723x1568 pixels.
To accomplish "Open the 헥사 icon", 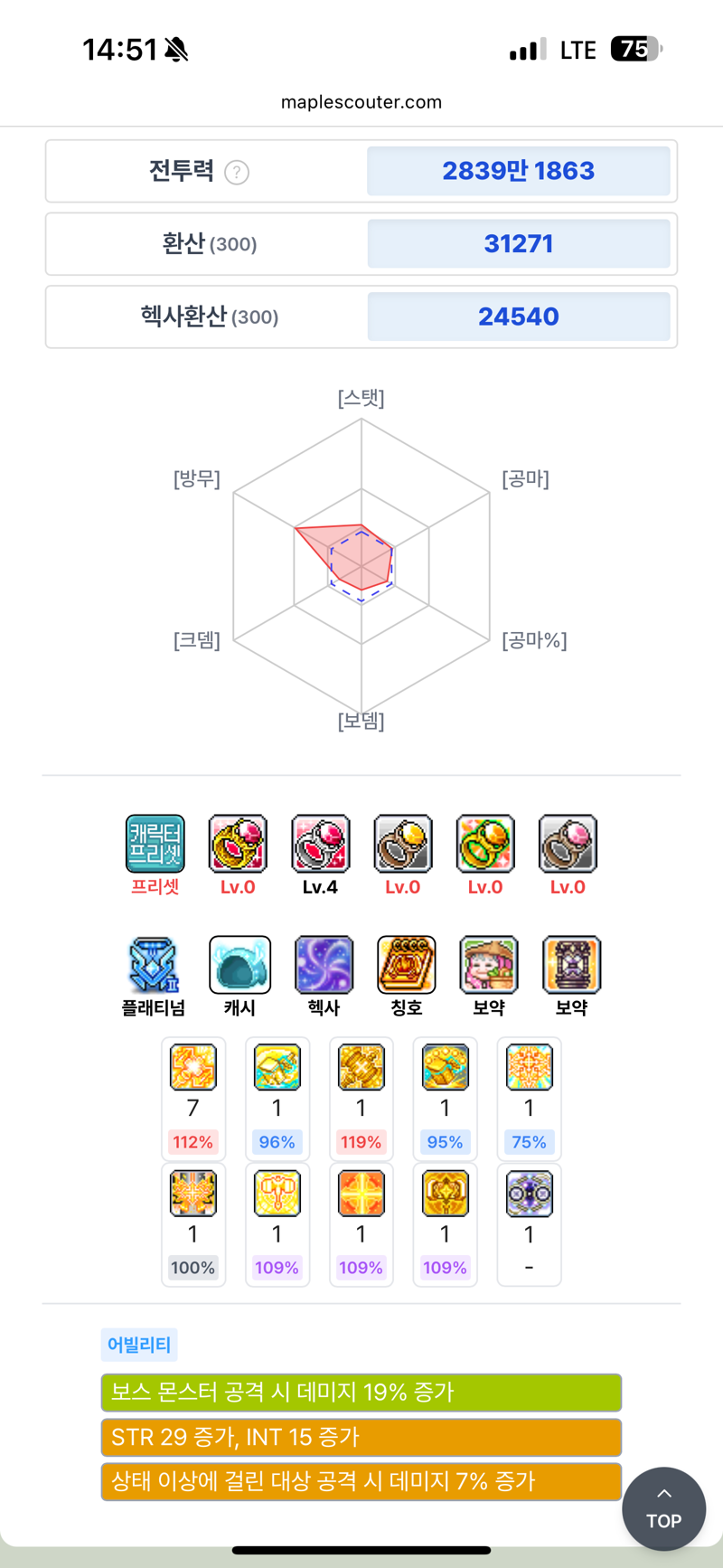I will coord(324,965).
